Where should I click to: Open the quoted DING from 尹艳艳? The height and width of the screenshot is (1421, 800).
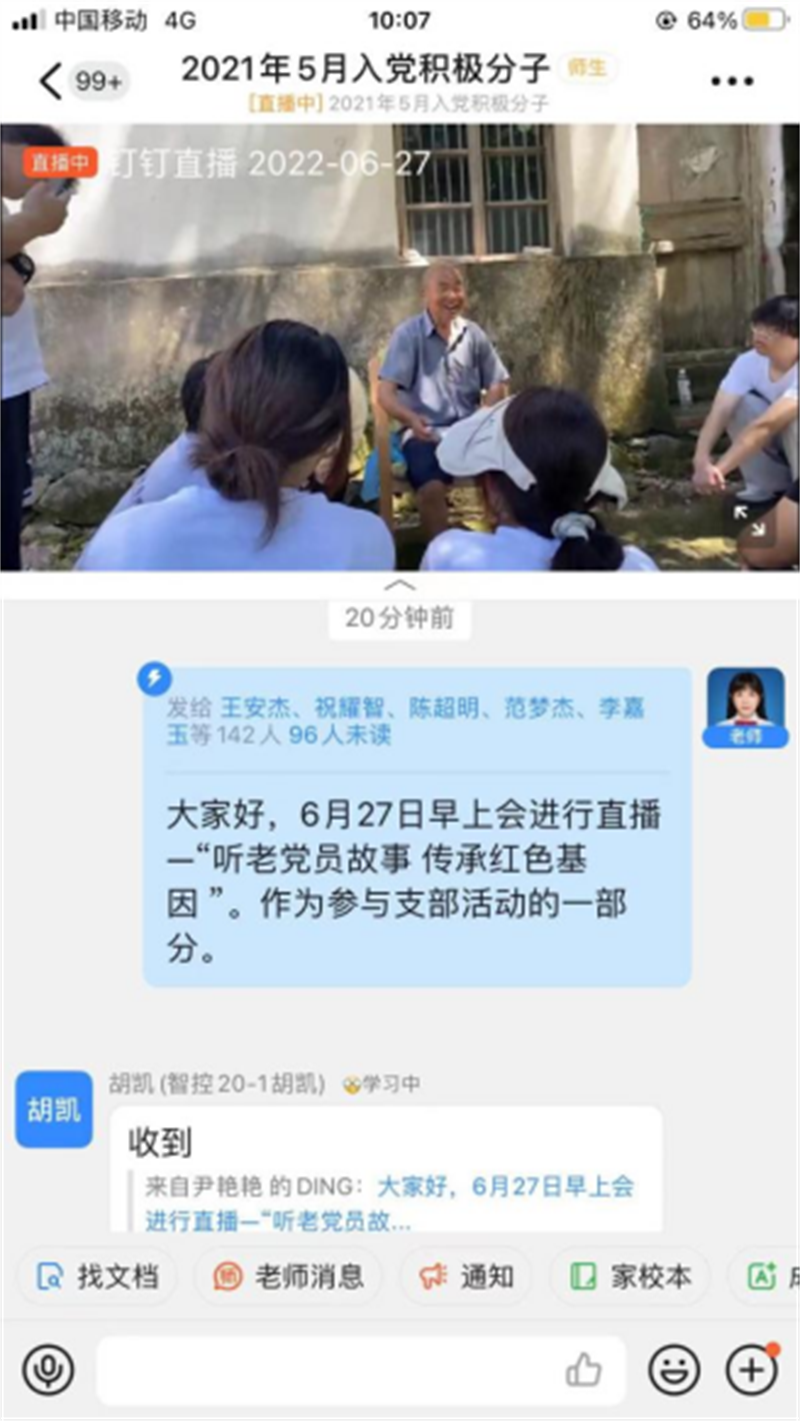[390, 1204]
